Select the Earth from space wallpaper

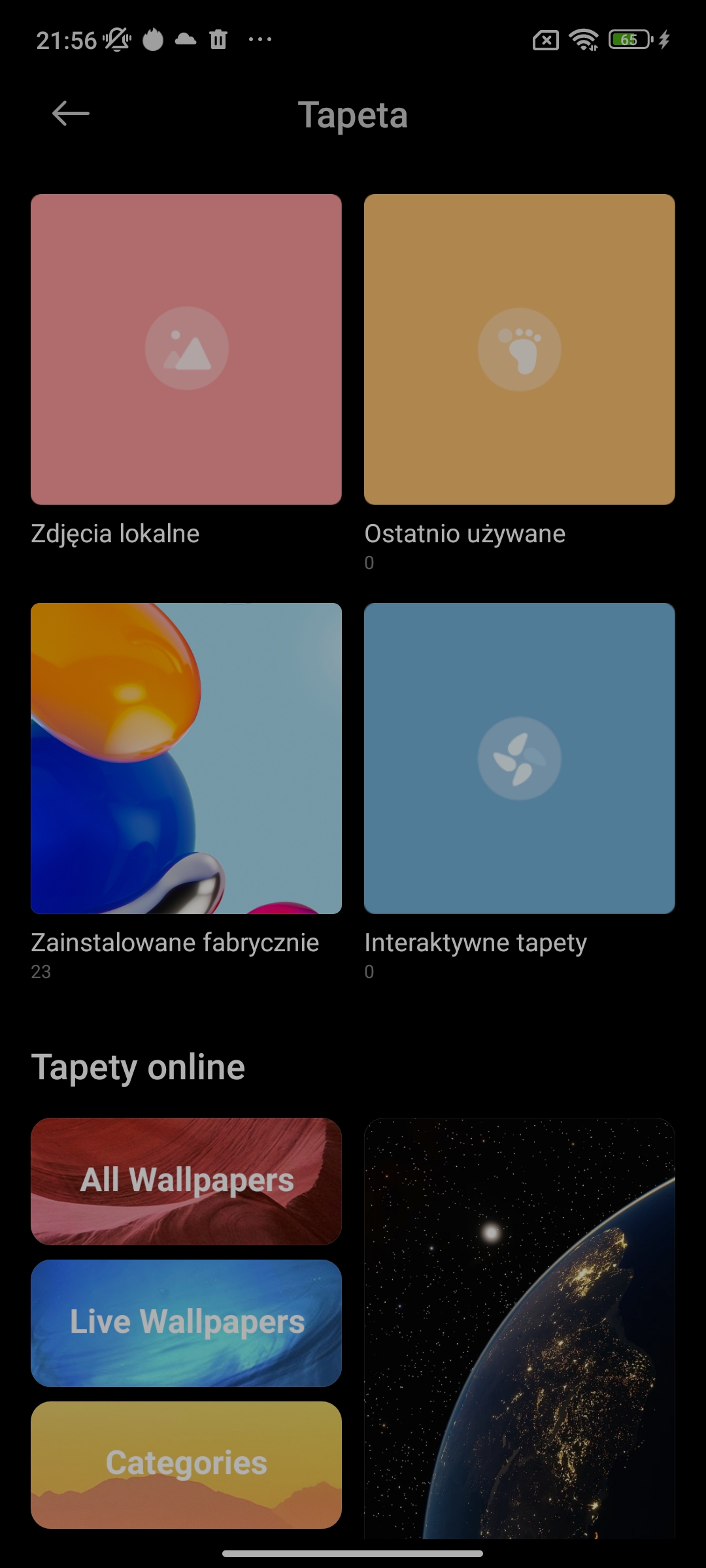coord(520,1326)
